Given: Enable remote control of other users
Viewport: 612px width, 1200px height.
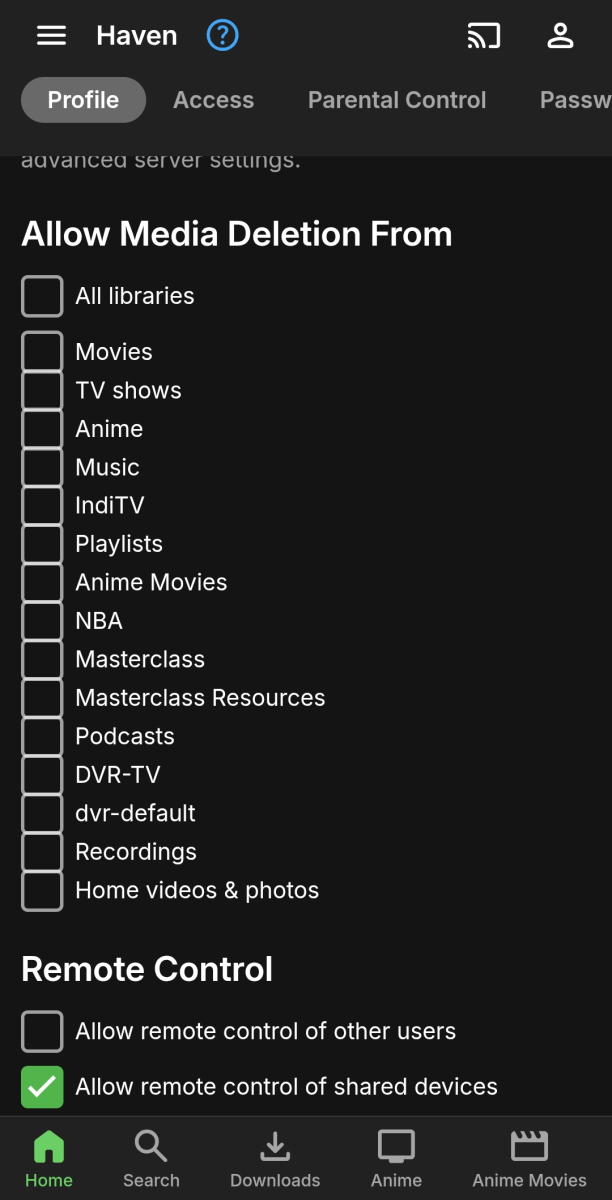Looking at the screenshot, I should point(42,1031).
